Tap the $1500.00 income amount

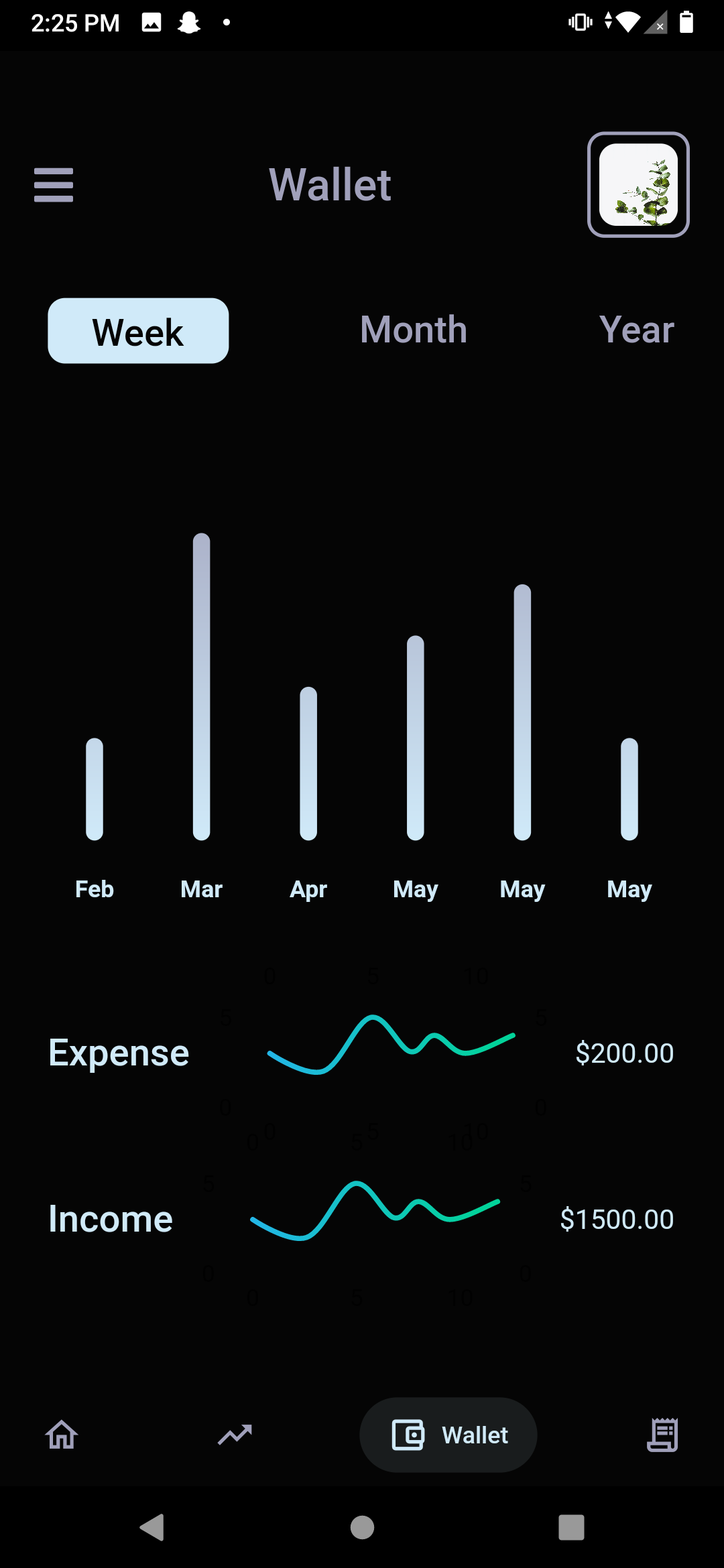(617, 1218)
